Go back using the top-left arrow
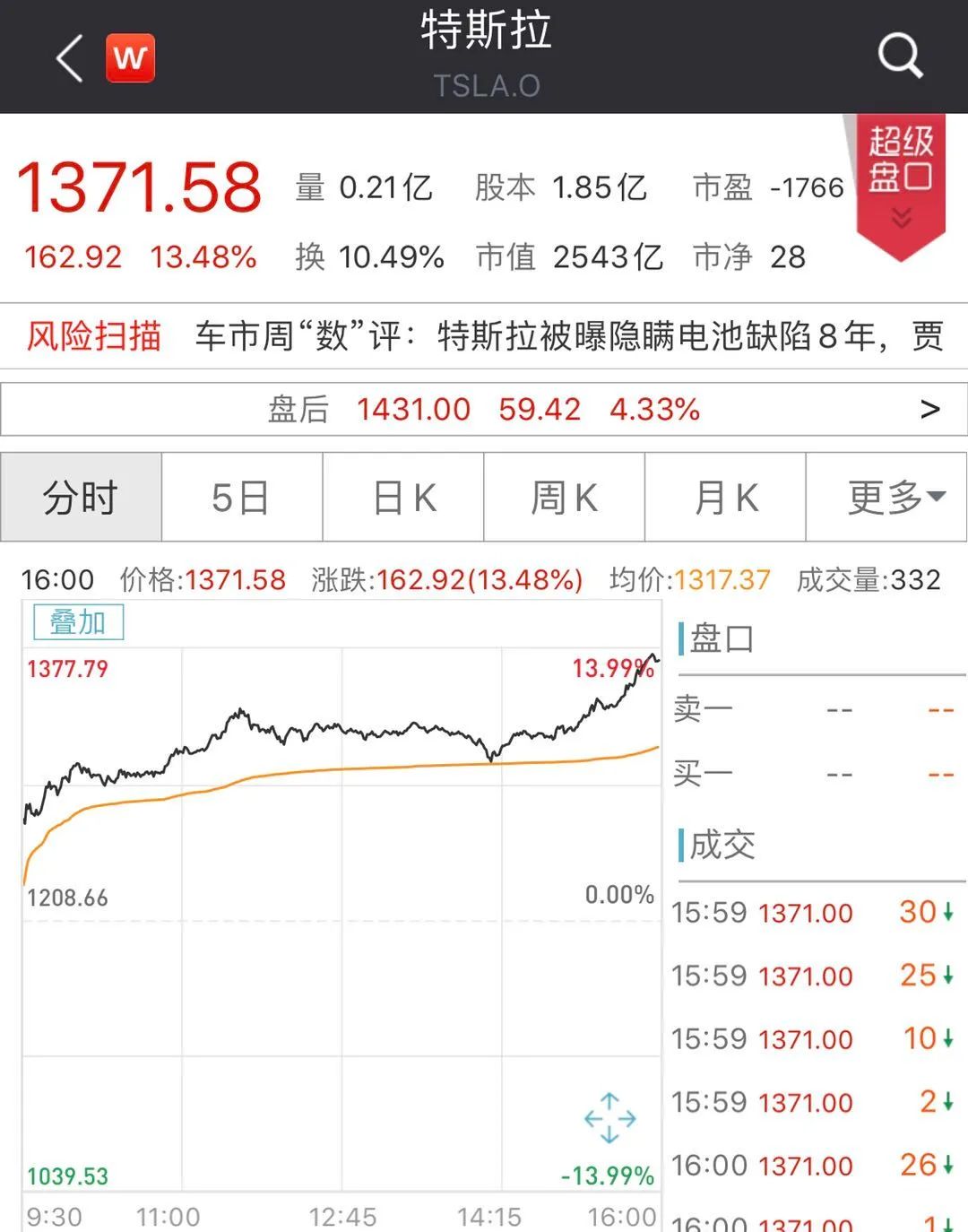 coord(69,58)
